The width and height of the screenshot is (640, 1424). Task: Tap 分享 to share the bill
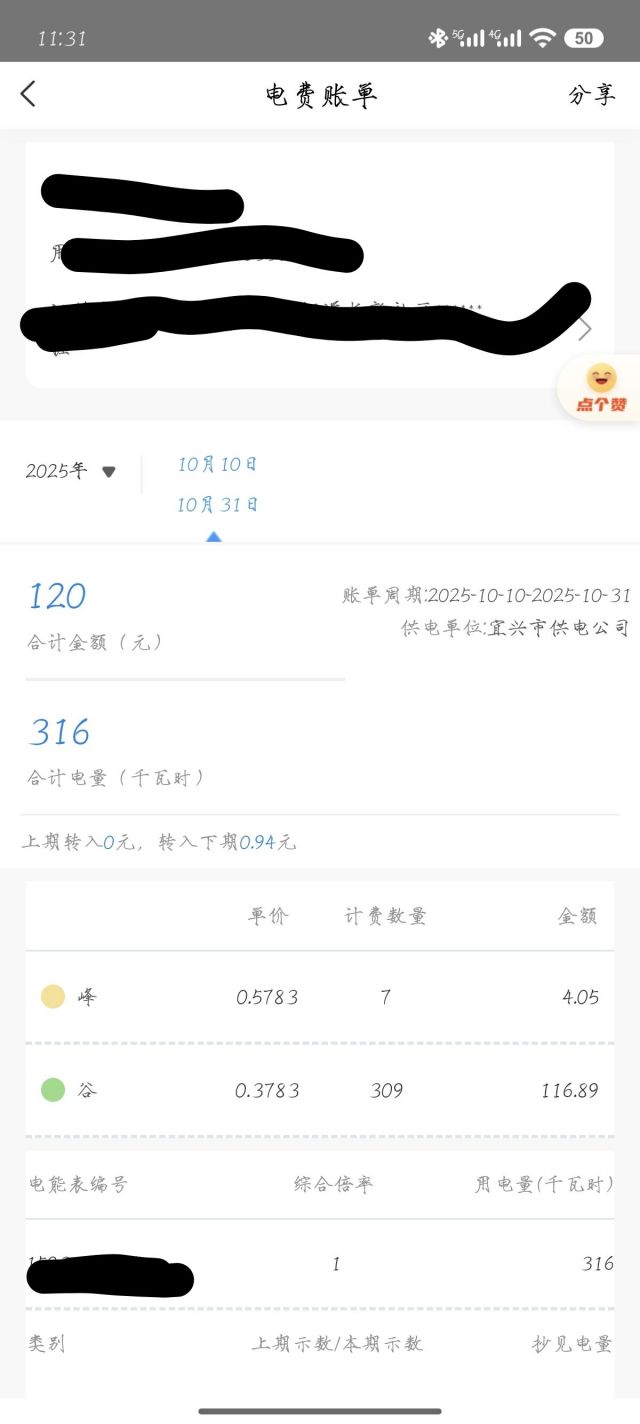591,95
